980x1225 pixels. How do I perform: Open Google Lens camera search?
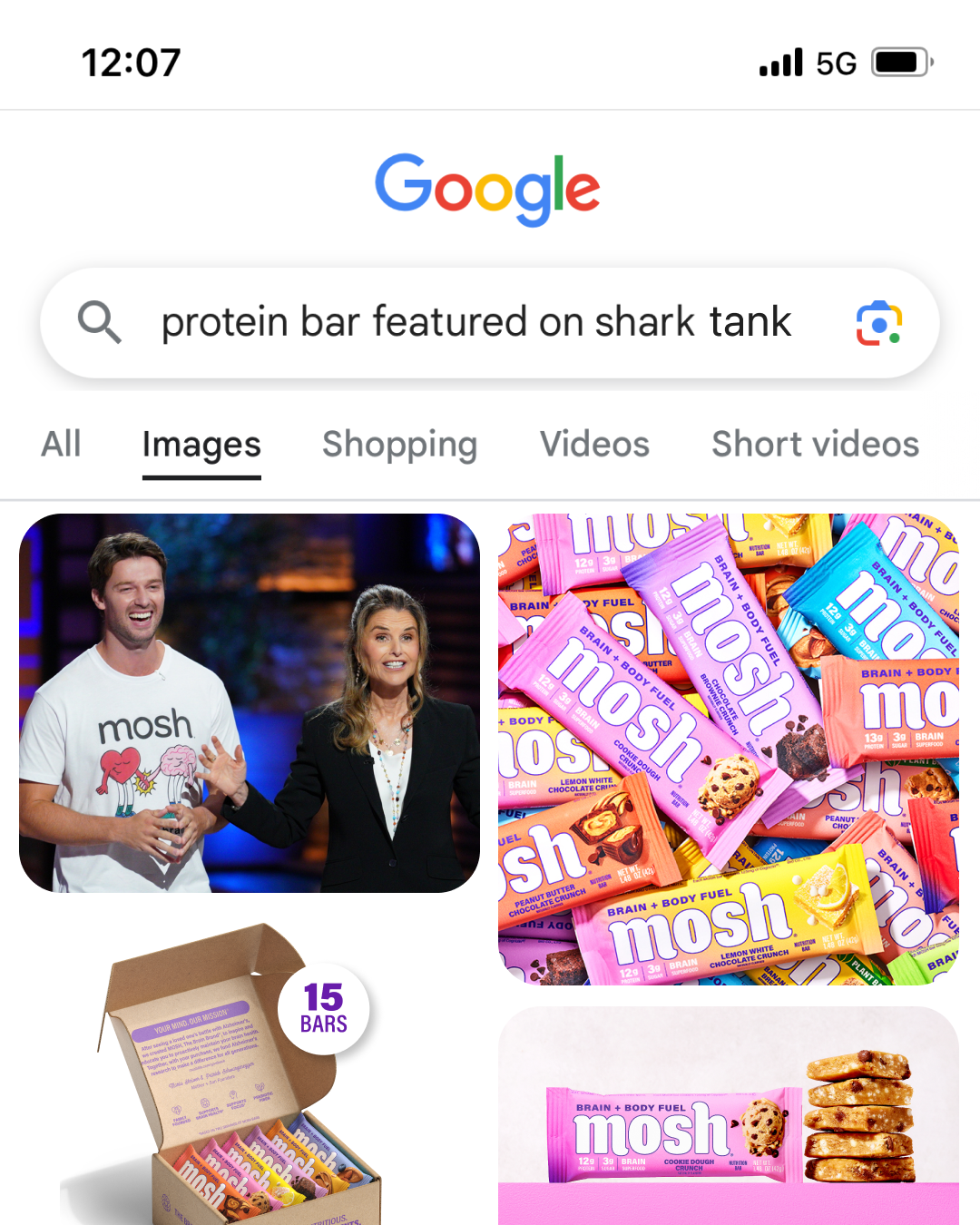878,323
